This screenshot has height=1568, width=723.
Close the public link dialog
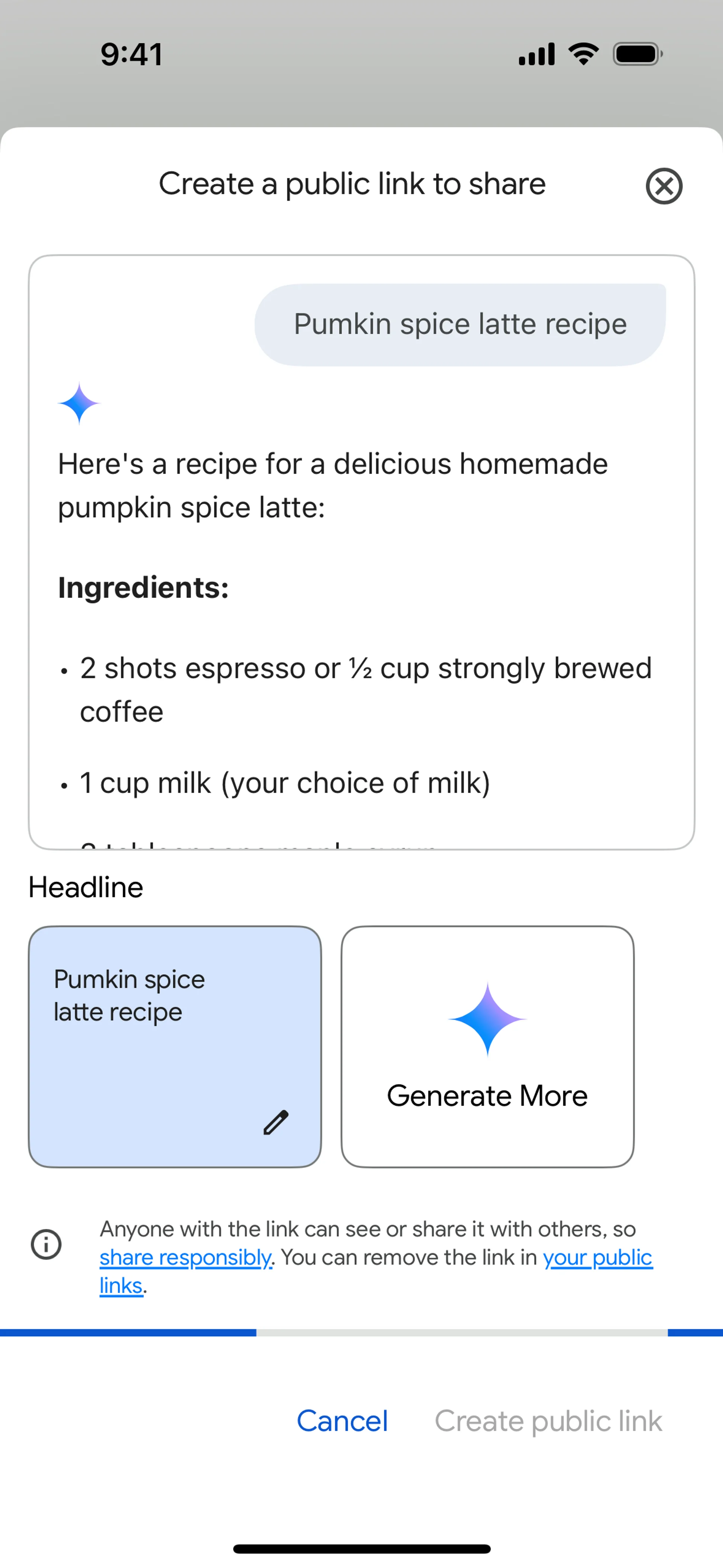[664, 186]
